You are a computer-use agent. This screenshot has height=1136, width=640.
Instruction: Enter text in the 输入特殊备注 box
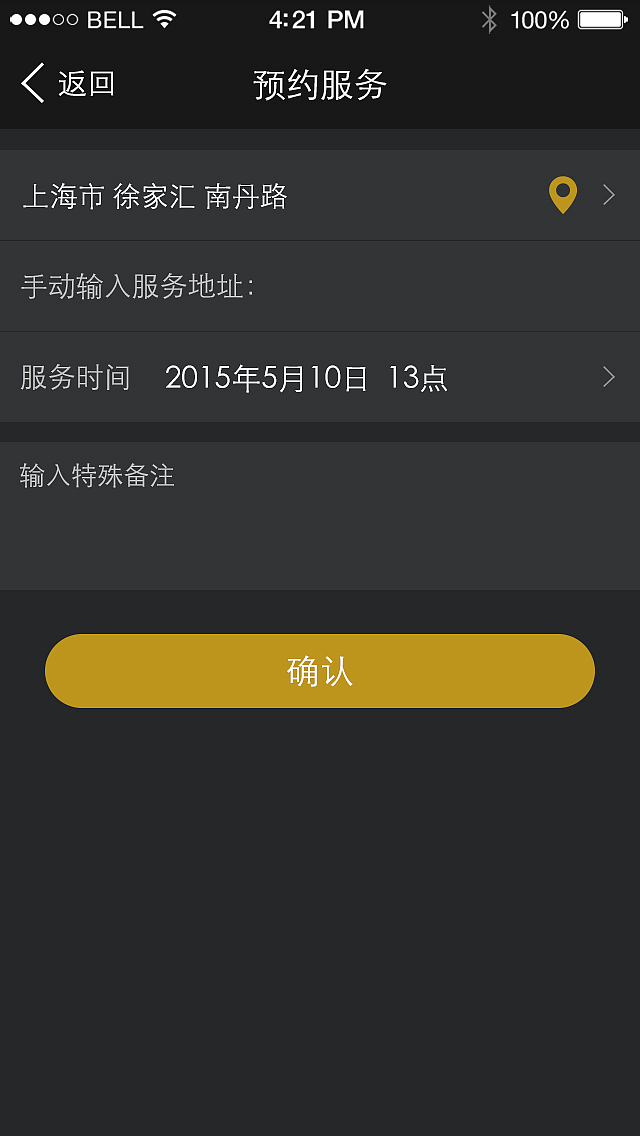coord(320,516)
